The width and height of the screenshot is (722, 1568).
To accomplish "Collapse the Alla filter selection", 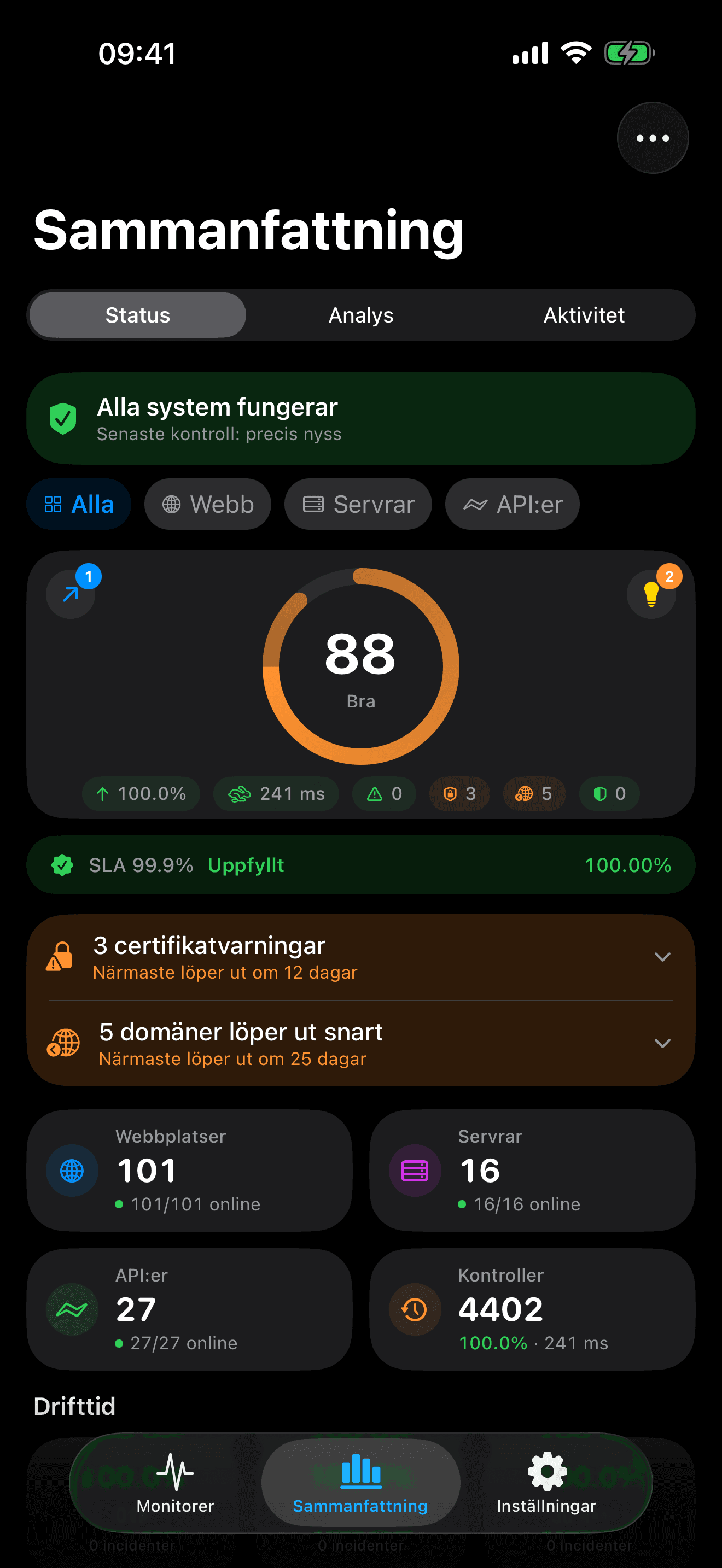I will click(79, 504).
